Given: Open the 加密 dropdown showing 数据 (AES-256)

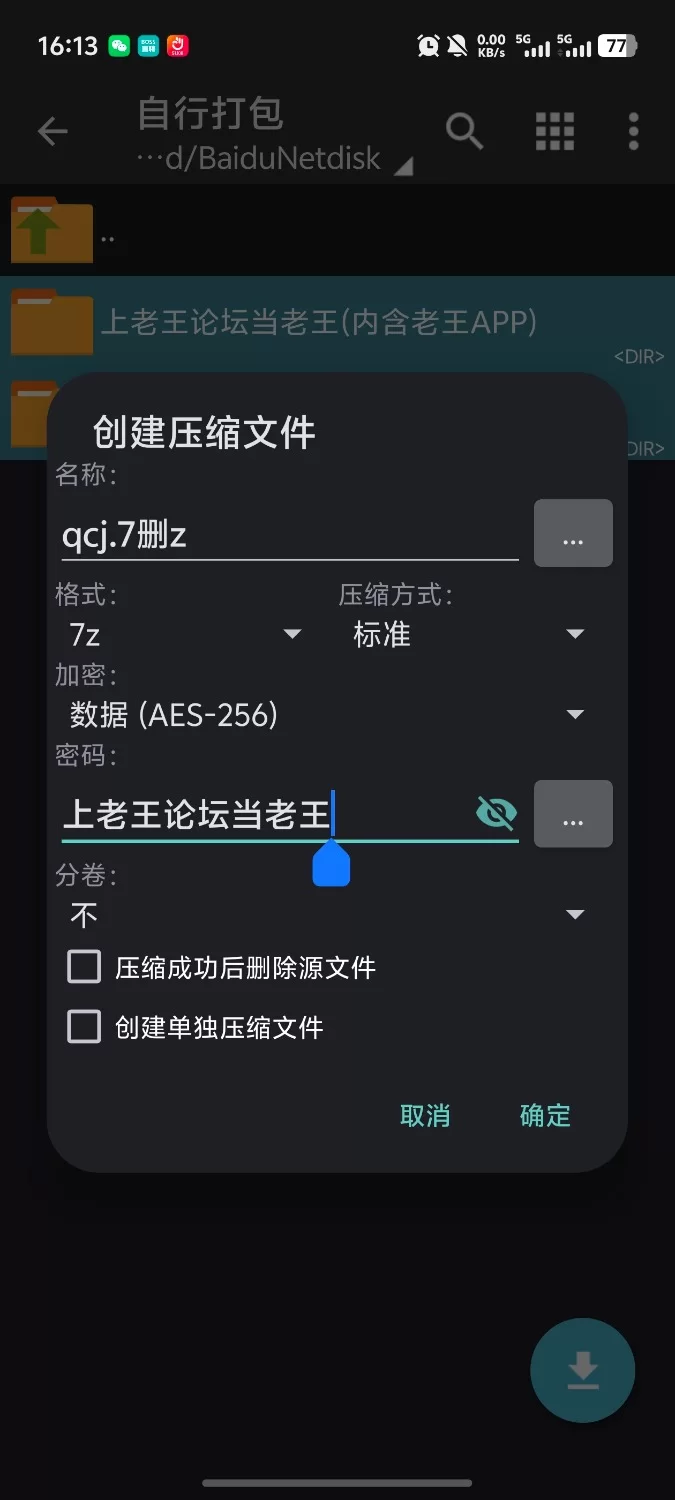Looking at the screenshot, I should 325,714.
